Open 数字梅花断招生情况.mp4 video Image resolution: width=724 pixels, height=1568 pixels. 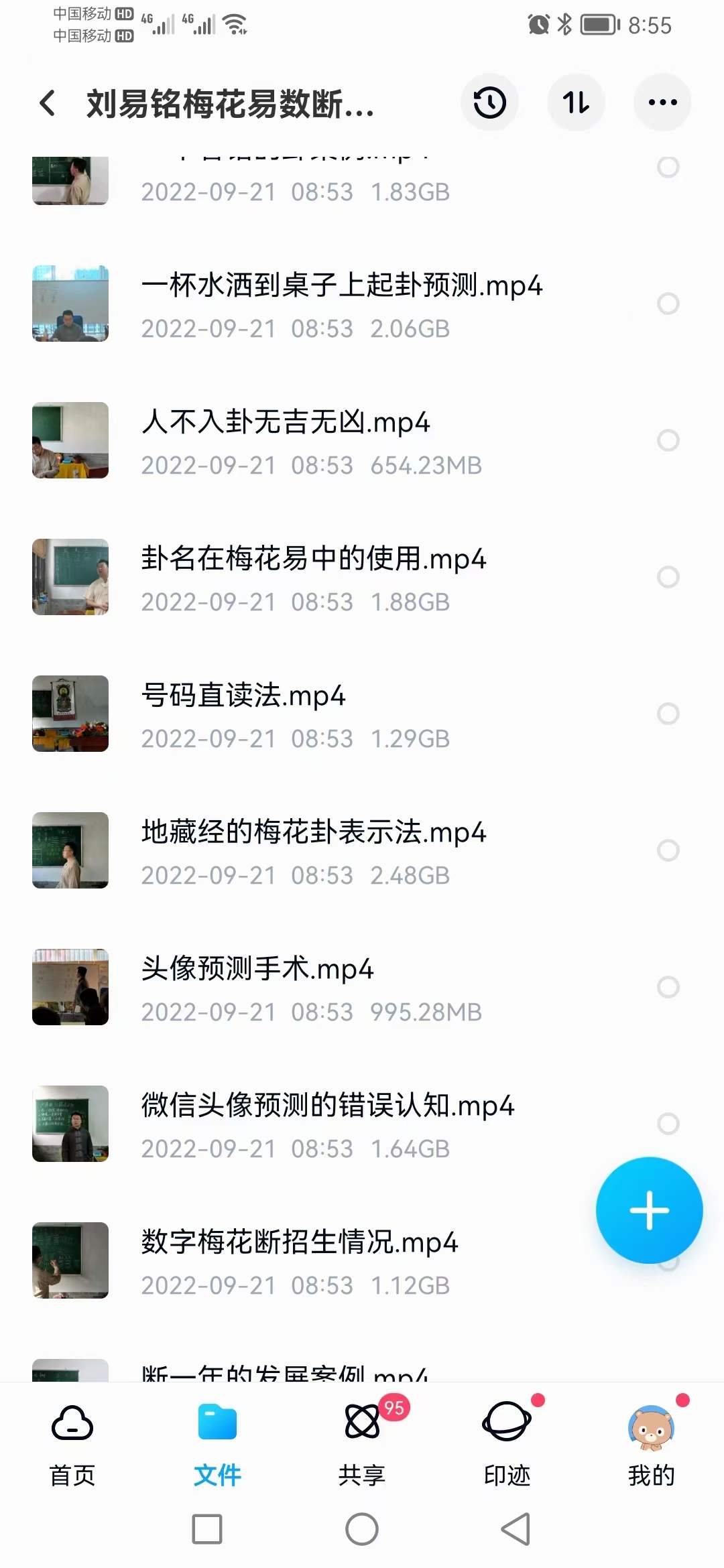(299, 1243)
